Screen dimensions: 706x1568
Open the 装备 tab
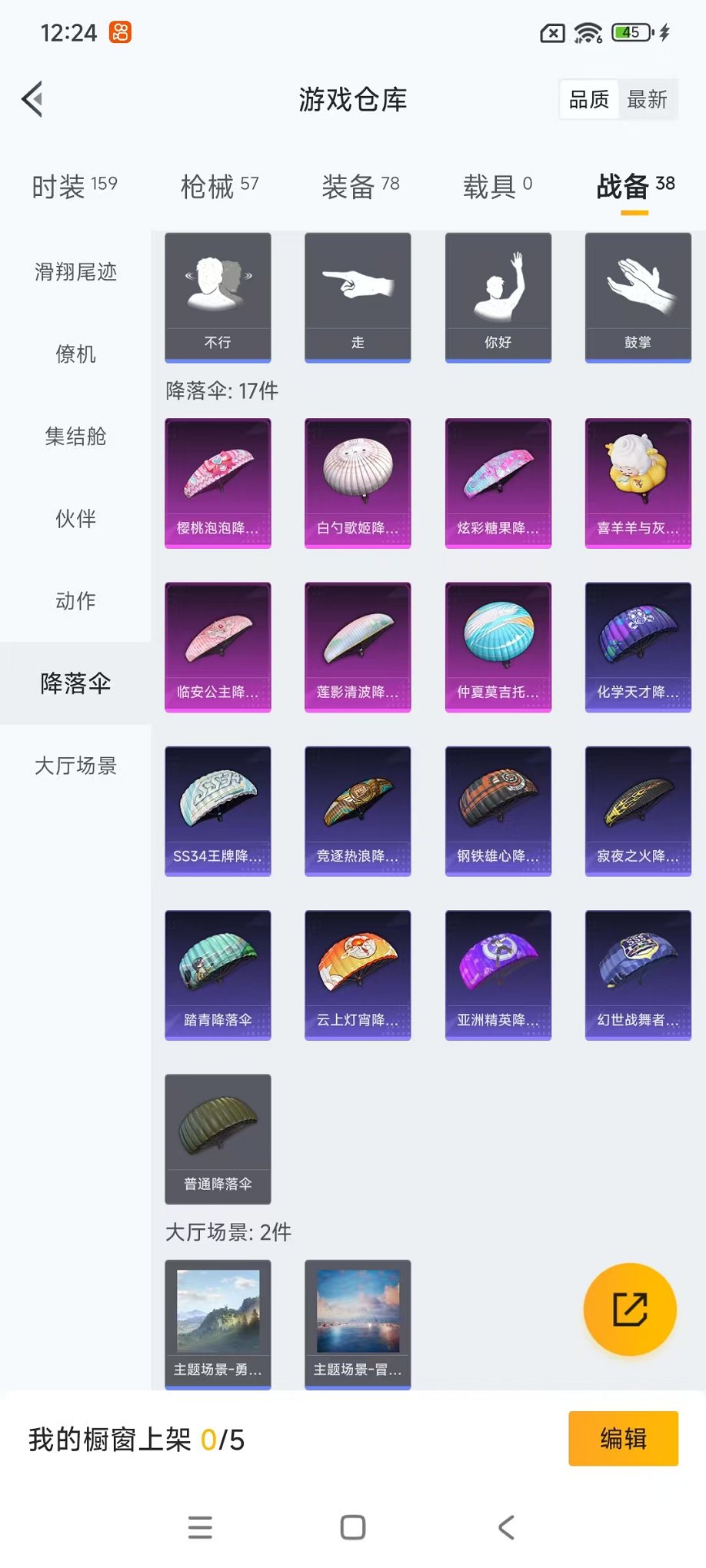[360, 186]
